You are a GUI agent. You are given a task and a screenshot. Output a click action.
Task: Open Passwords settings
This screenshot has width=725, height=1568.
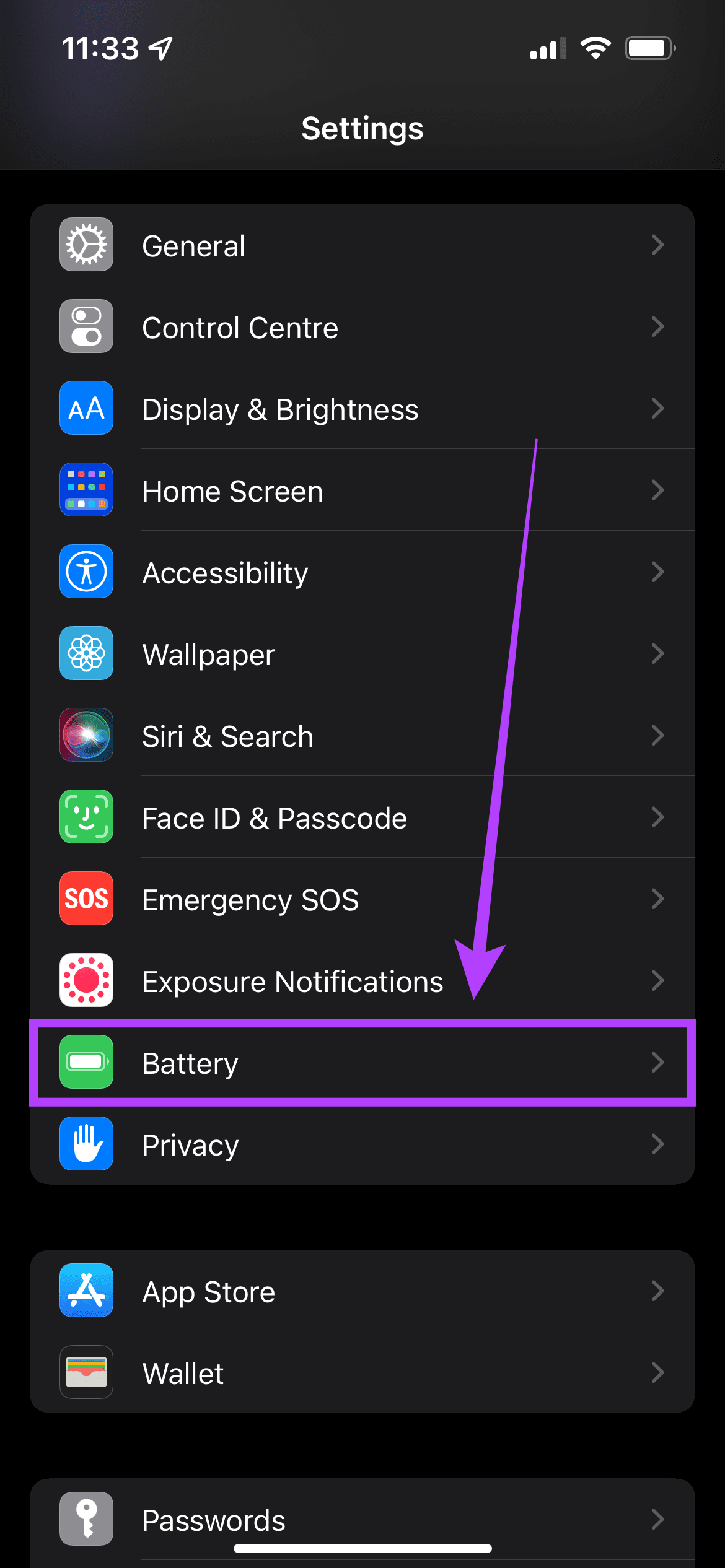tap(362, 1519)
